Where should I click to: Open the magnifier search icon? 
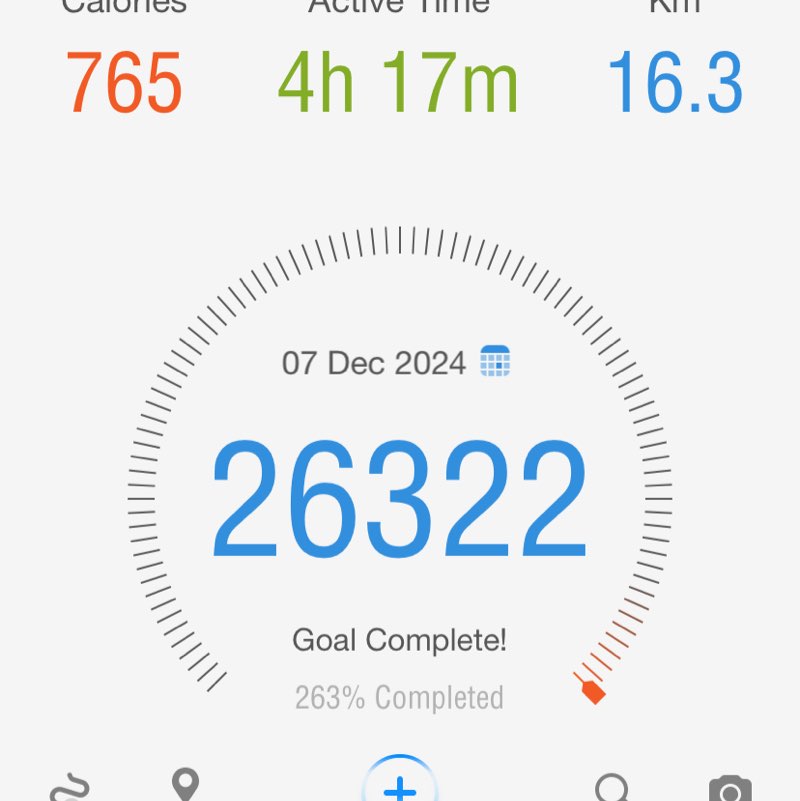click(612, 790)
